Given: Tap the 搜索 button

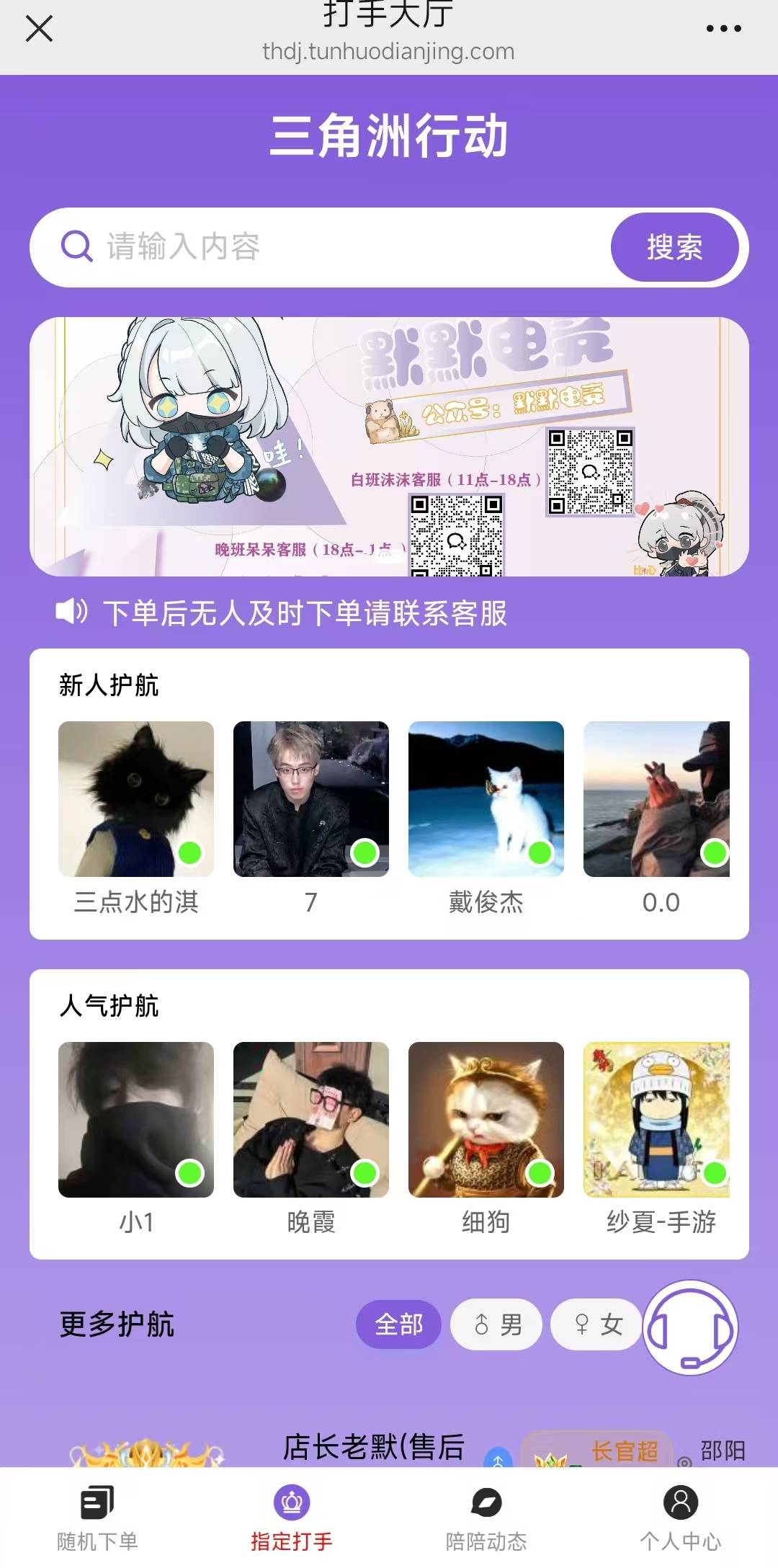Looking at the screenshot, I should [674, 247].
